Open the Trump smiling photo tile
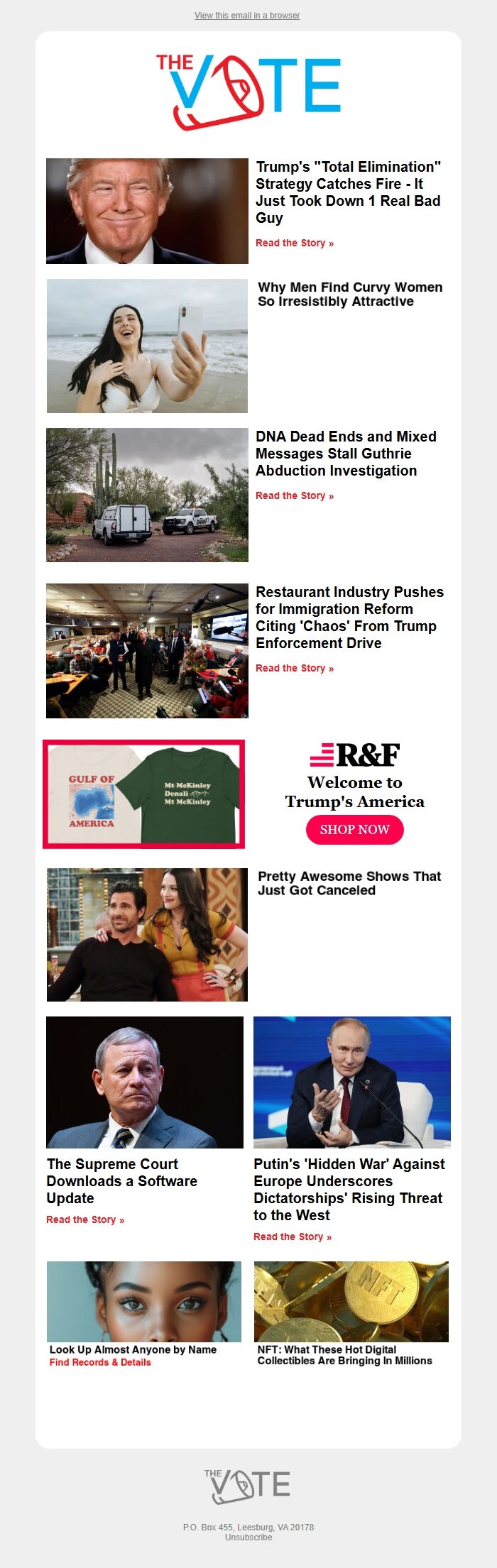This screenshot has height=1568, width=497. click(x=147, y=211)
